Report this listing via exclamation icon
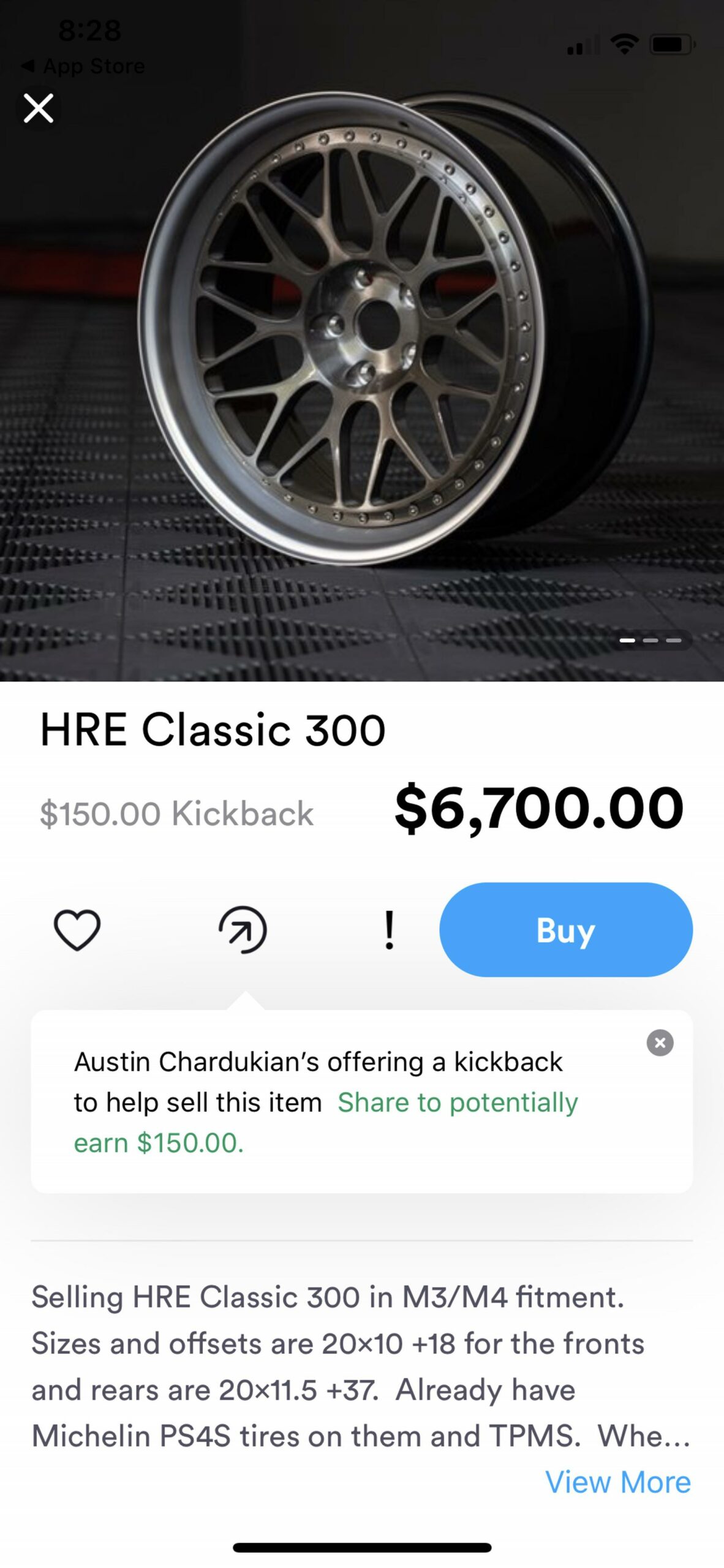724x1568 pixels. [x=389, y=930]
